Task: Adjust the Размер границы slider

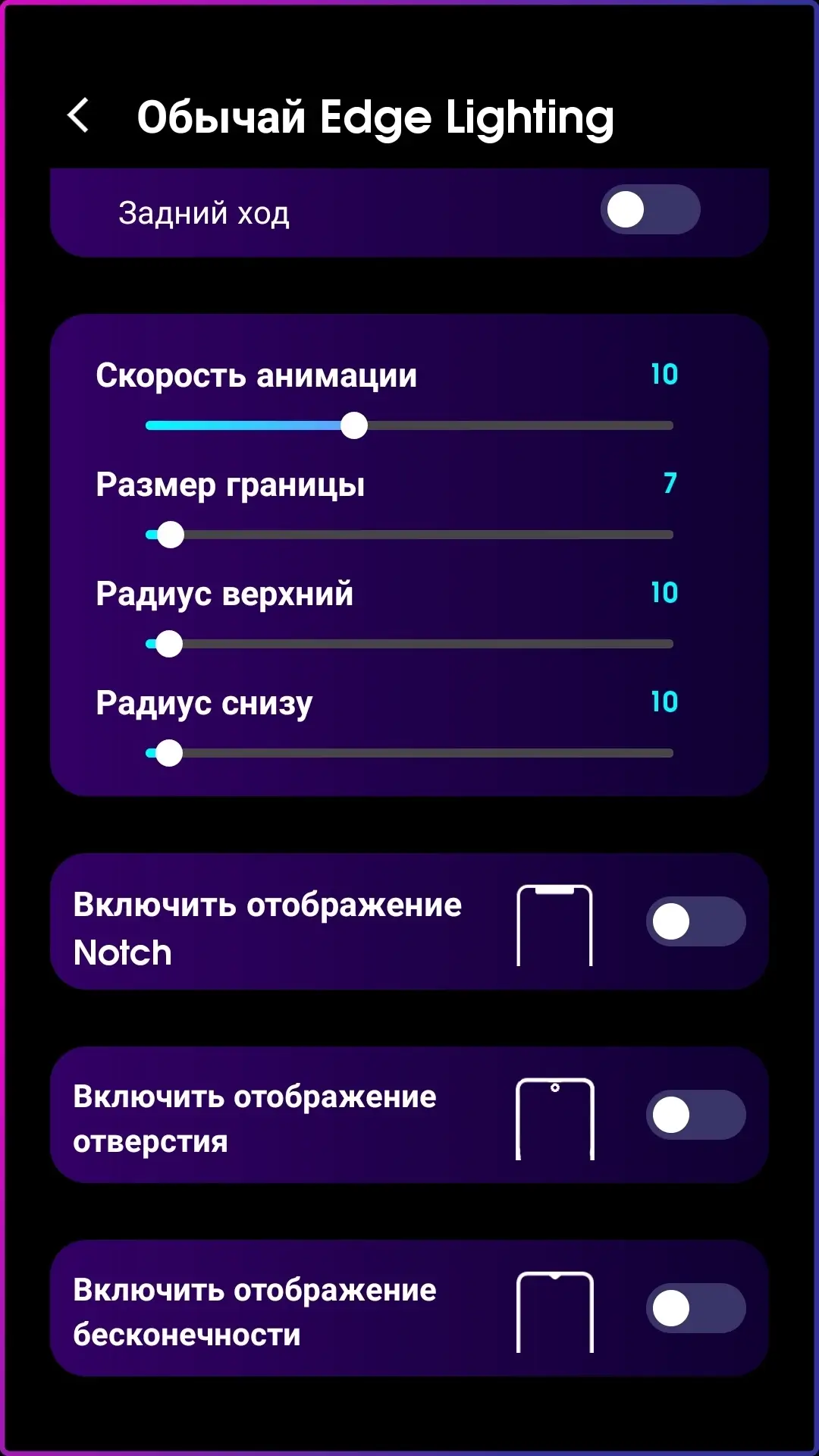Action: (409, 535)
